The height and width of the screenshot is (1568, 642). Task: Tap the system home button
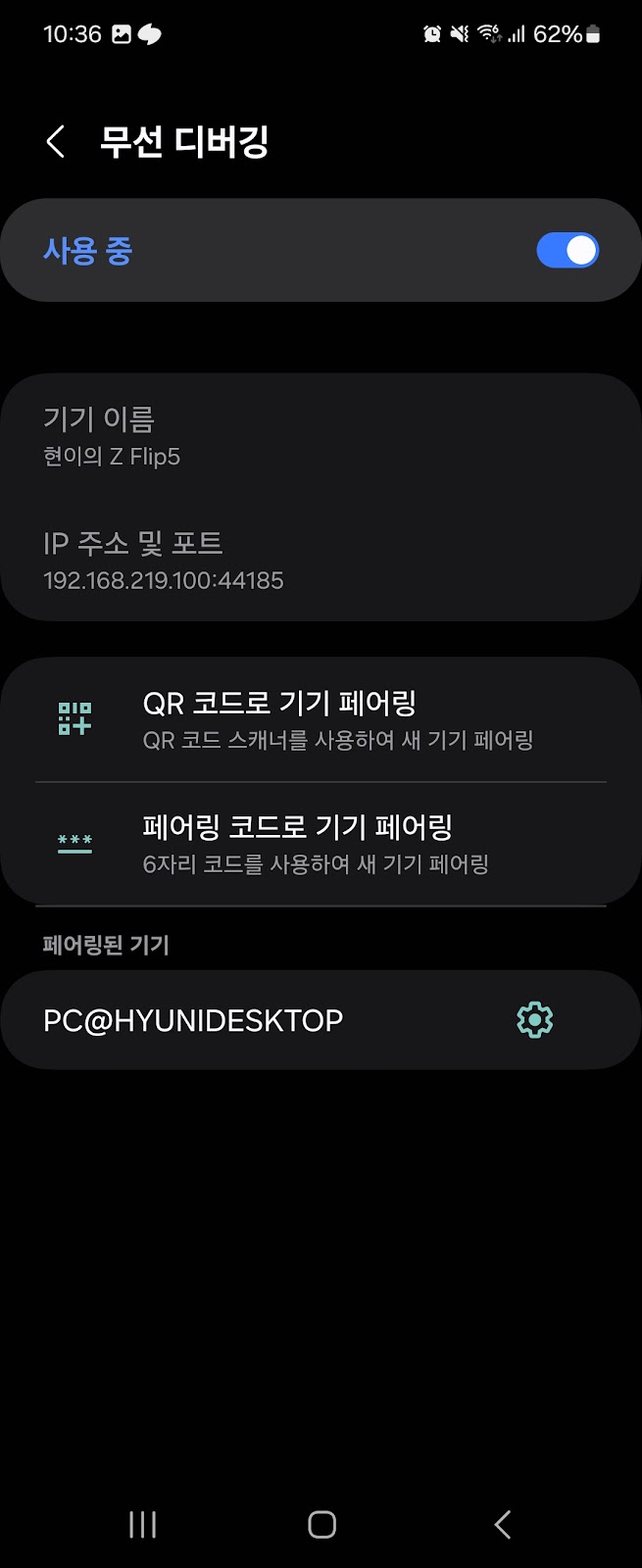tap(321, 1524)
